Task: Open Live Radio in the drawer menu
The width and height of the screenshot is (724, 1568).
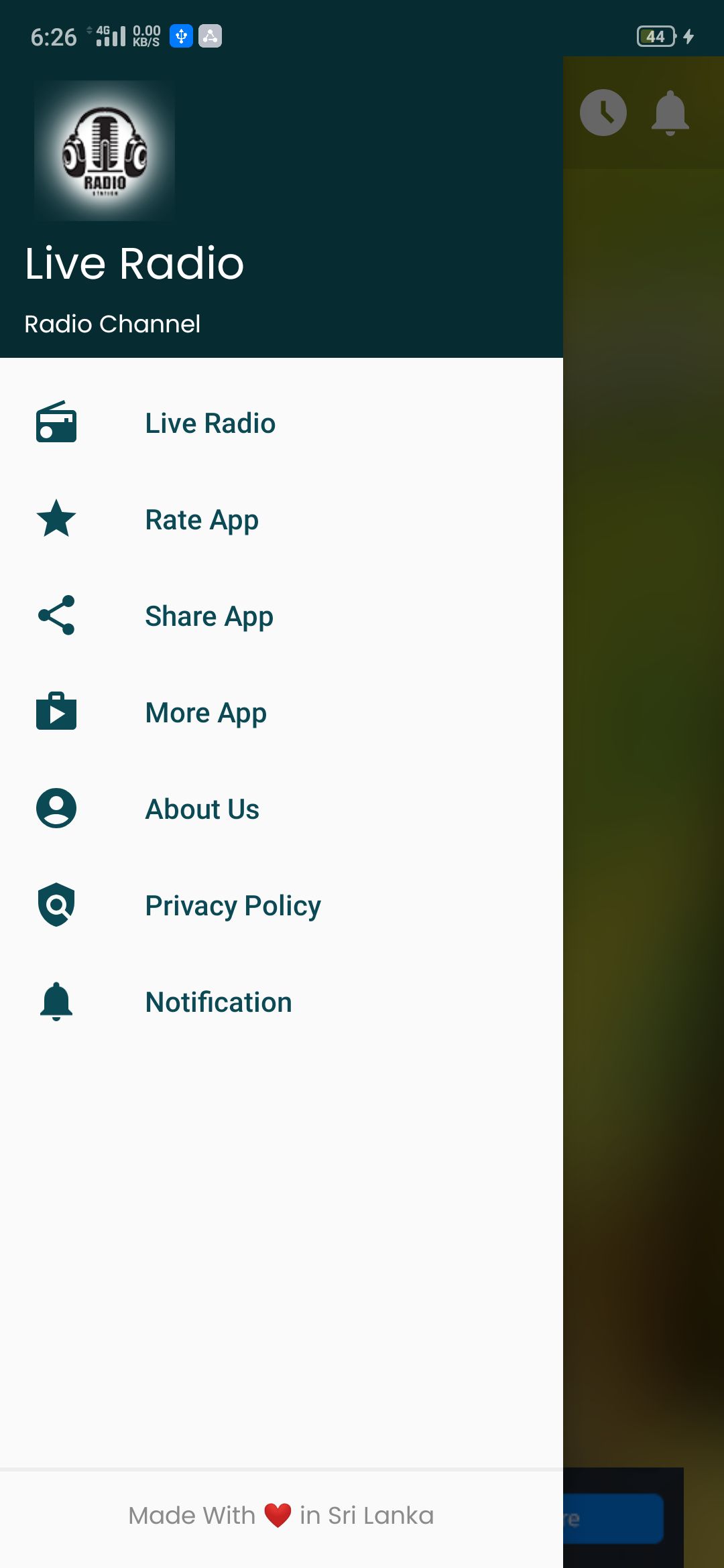Action: pos(282,423)
